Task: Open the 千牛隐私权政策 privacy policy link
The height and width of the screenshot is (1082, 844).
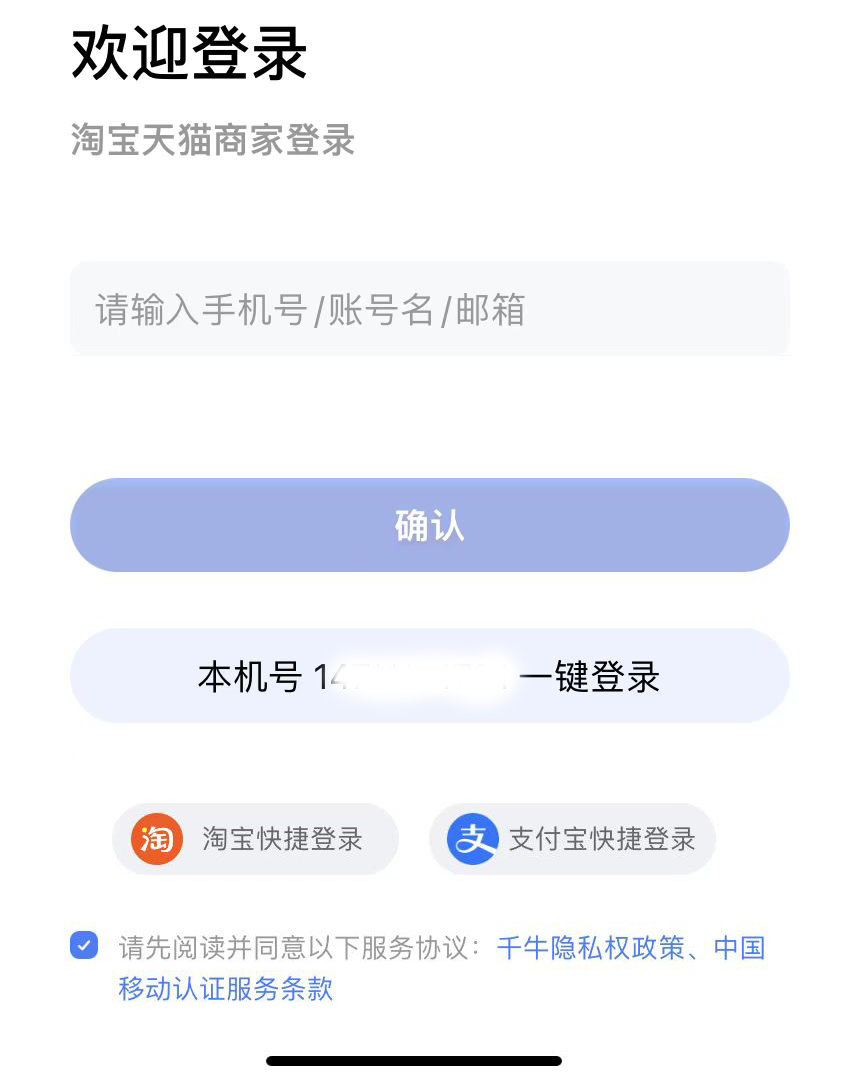Action: pos(585,950)
